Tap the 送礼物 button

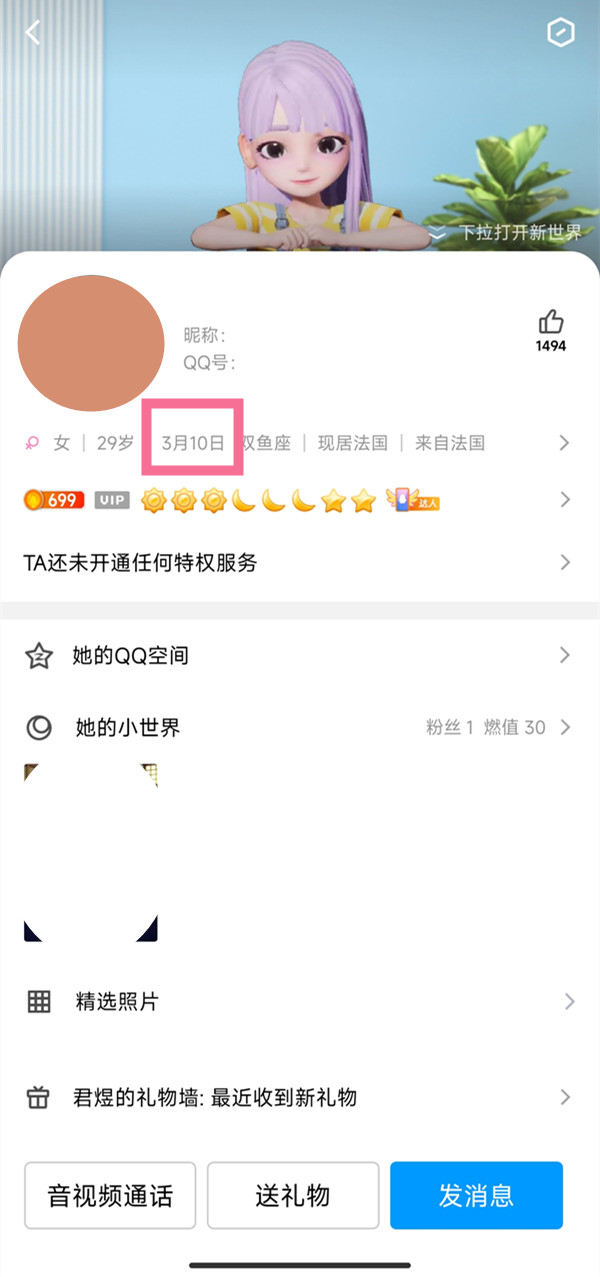pos(293,1195)
